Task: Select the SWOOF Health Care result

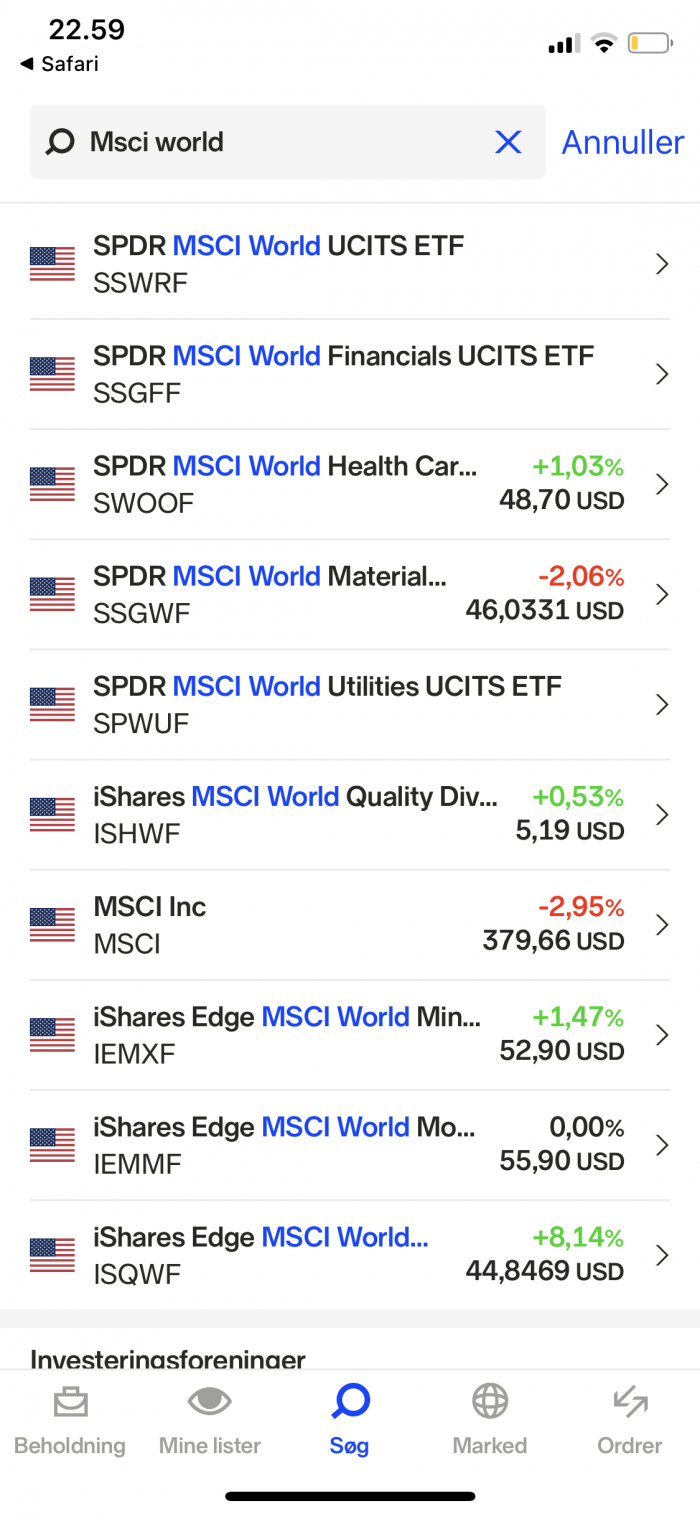Action: pyautogui.click(x=350, y=484)
